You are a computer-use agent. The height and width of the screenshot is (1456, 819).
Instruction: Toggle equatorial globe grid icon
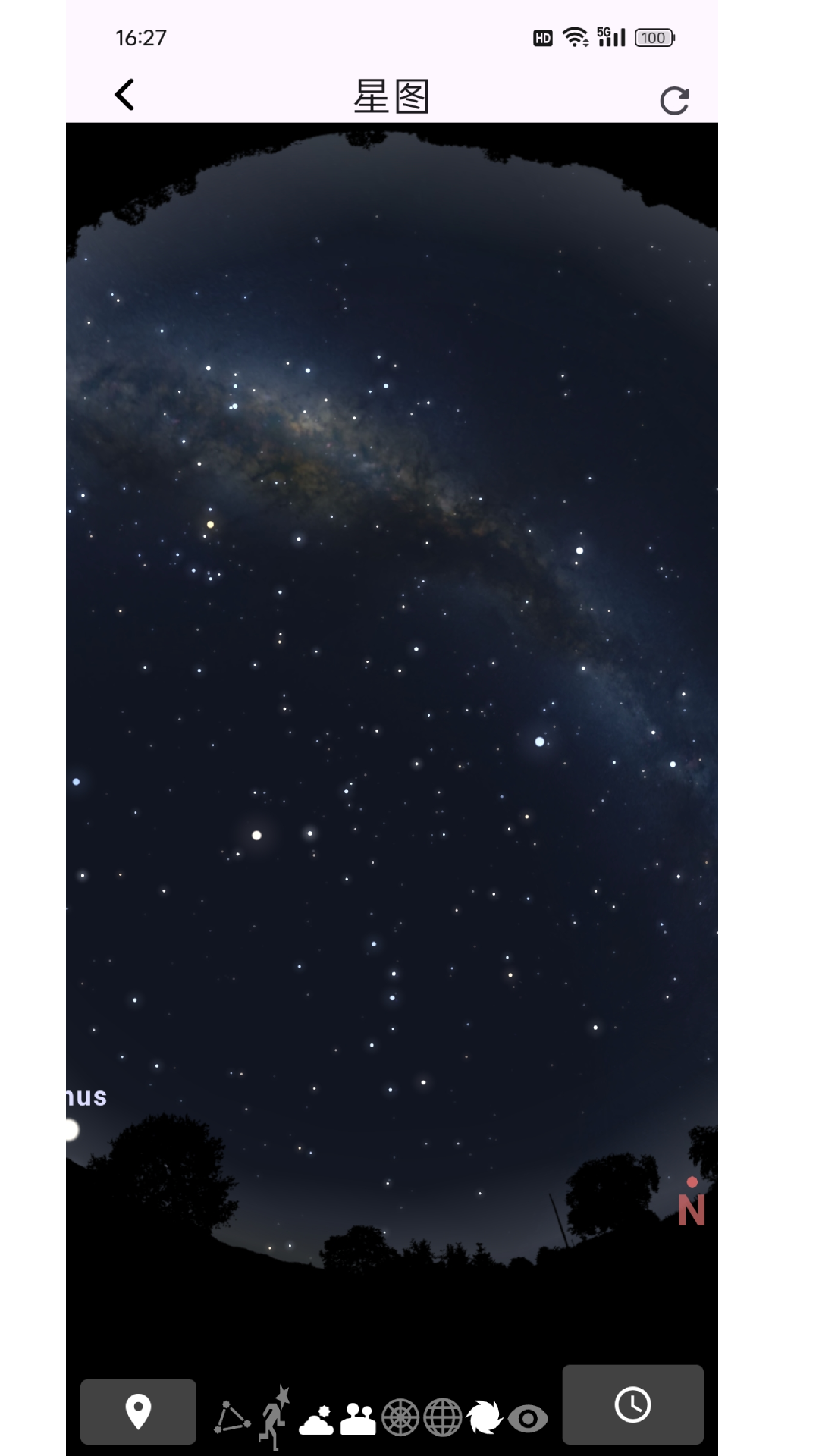pyautogui.click(x=442, y=1417)
